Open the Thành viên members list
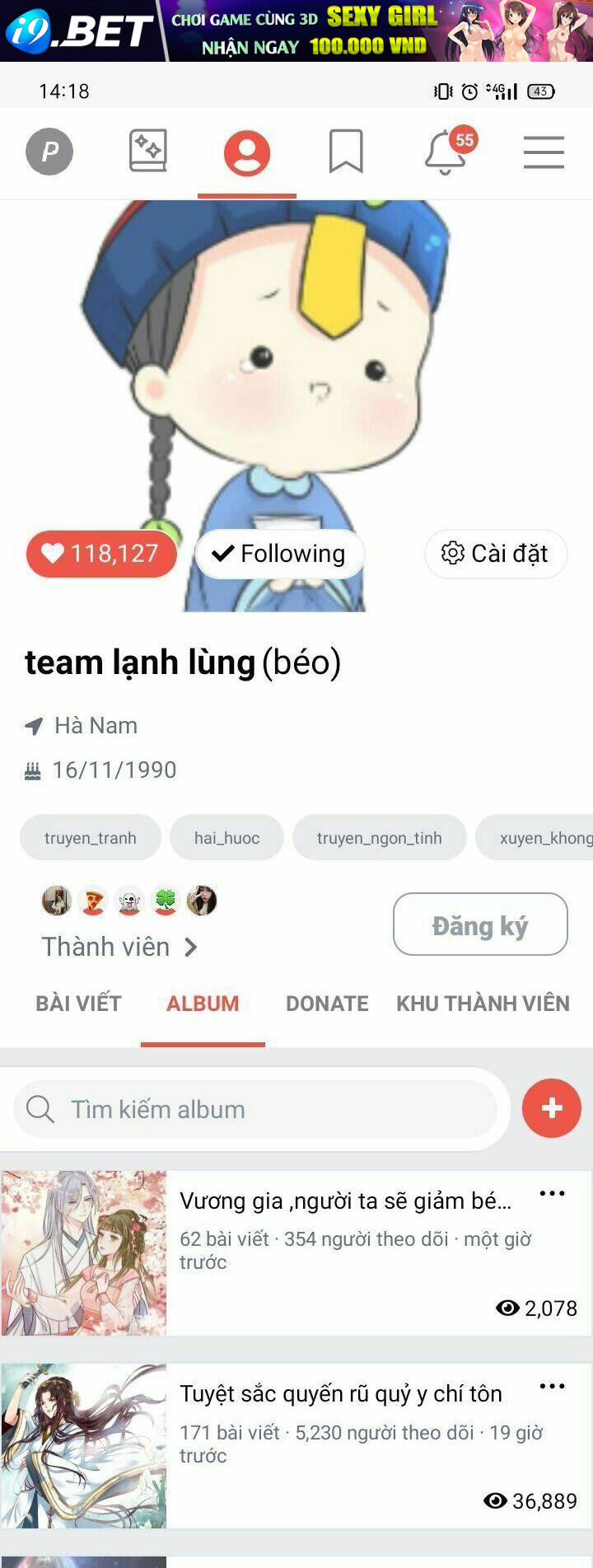Screen dimensions: 593x1568 coord(119,947)
